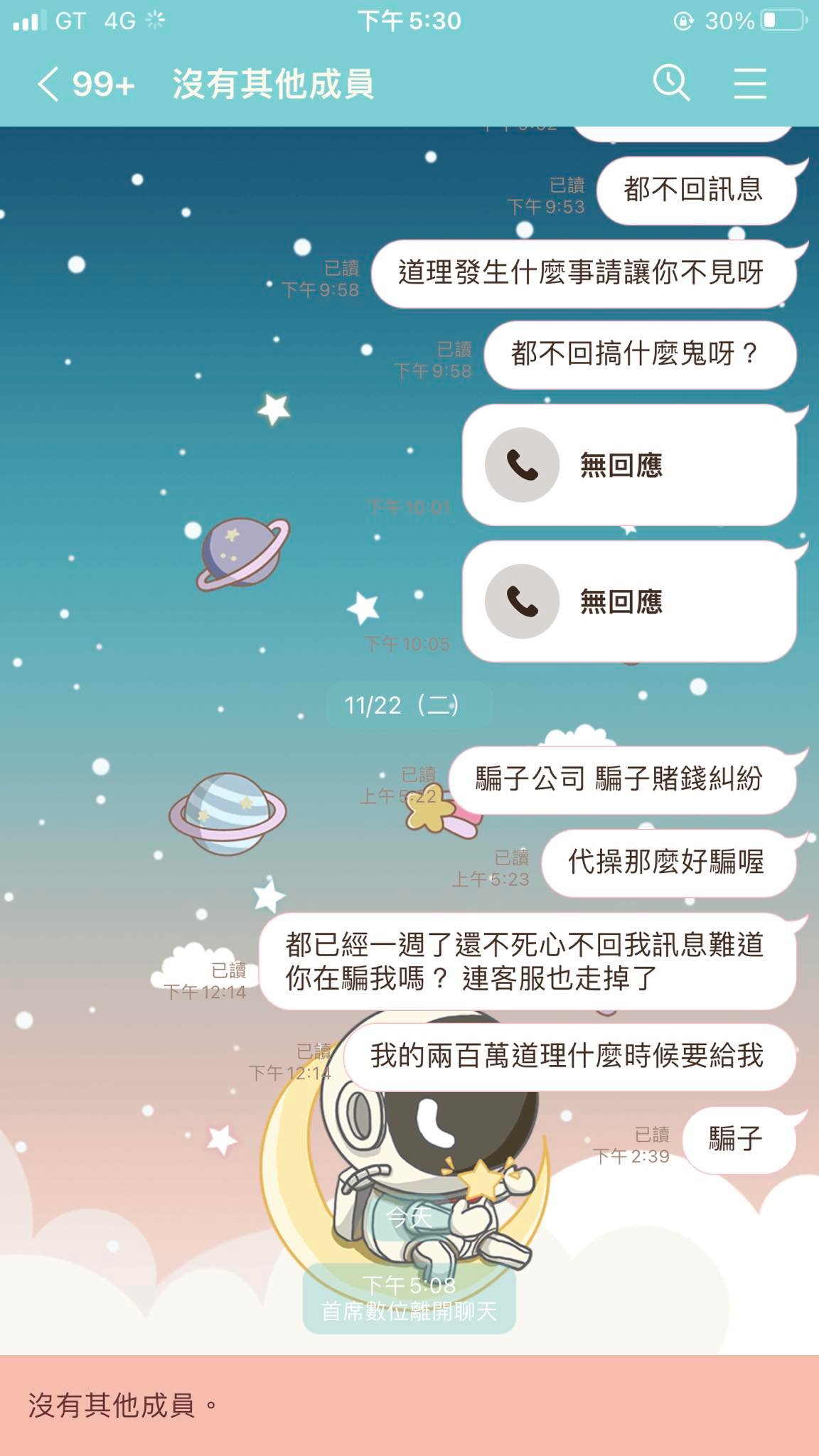Tap the 下午10:01 無回應 call bubble
819x1456 pixels.
click(628, 466)
